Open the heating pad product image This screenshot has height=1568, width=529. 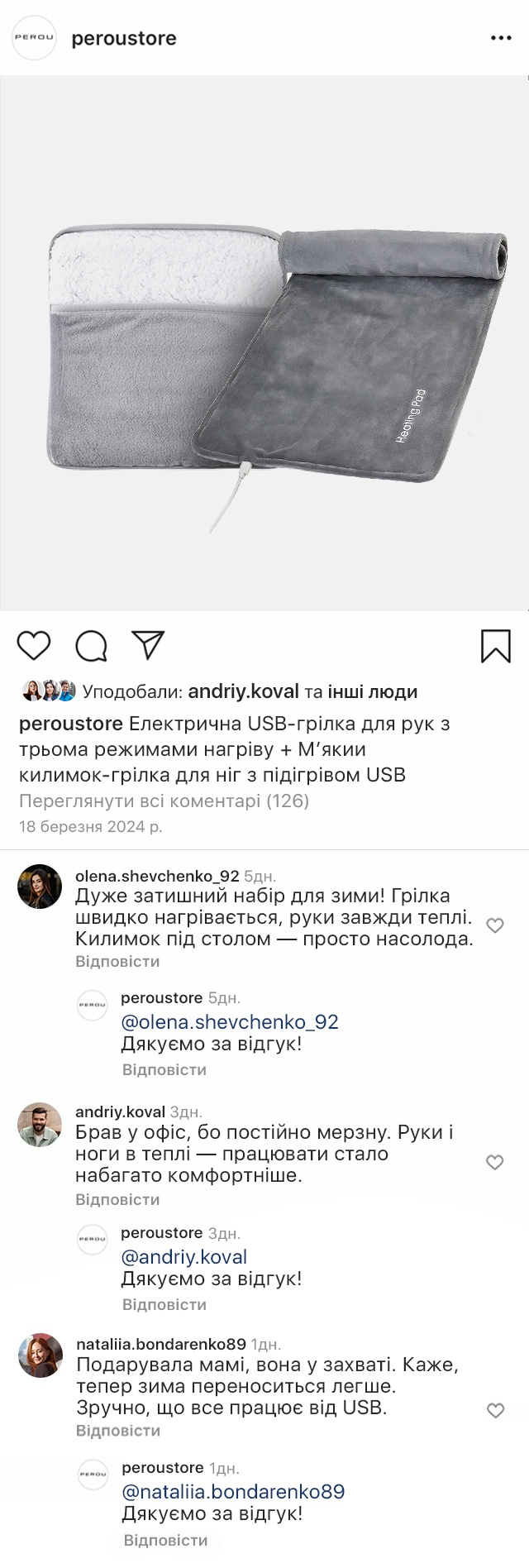264,343
